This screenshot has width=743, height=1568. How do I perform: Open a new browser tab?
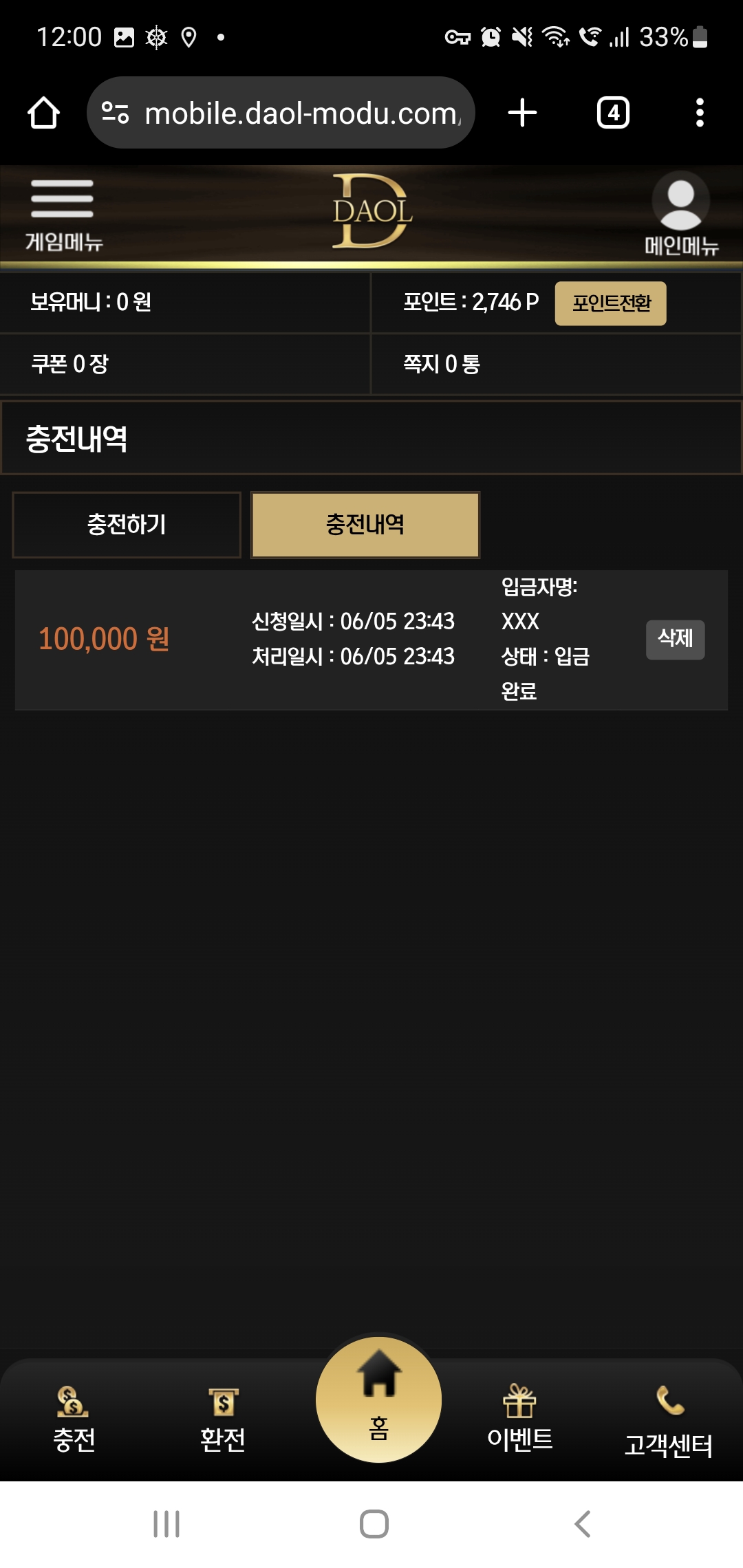522,113
